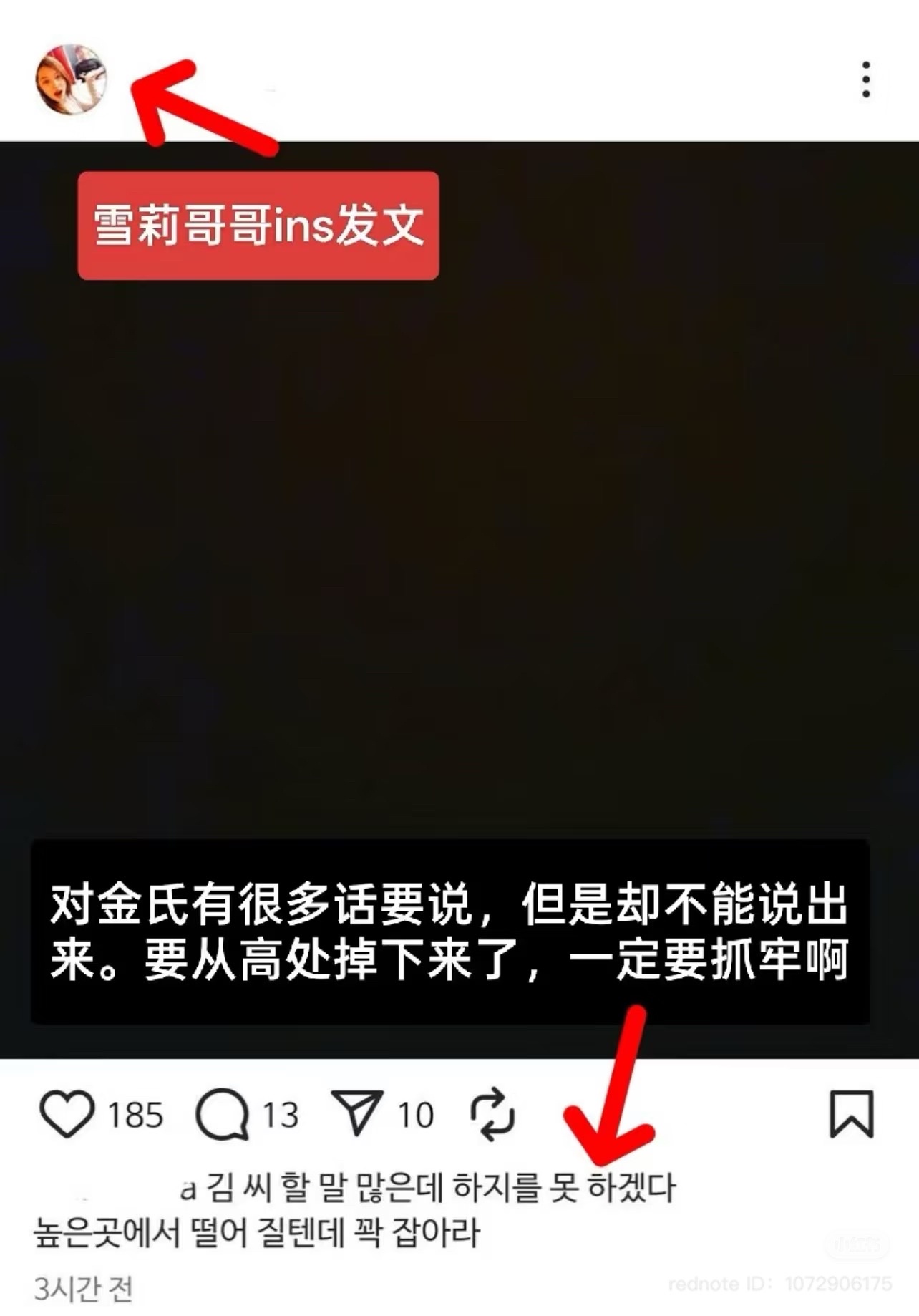Bookmark this post

(x=851, y=1113)
